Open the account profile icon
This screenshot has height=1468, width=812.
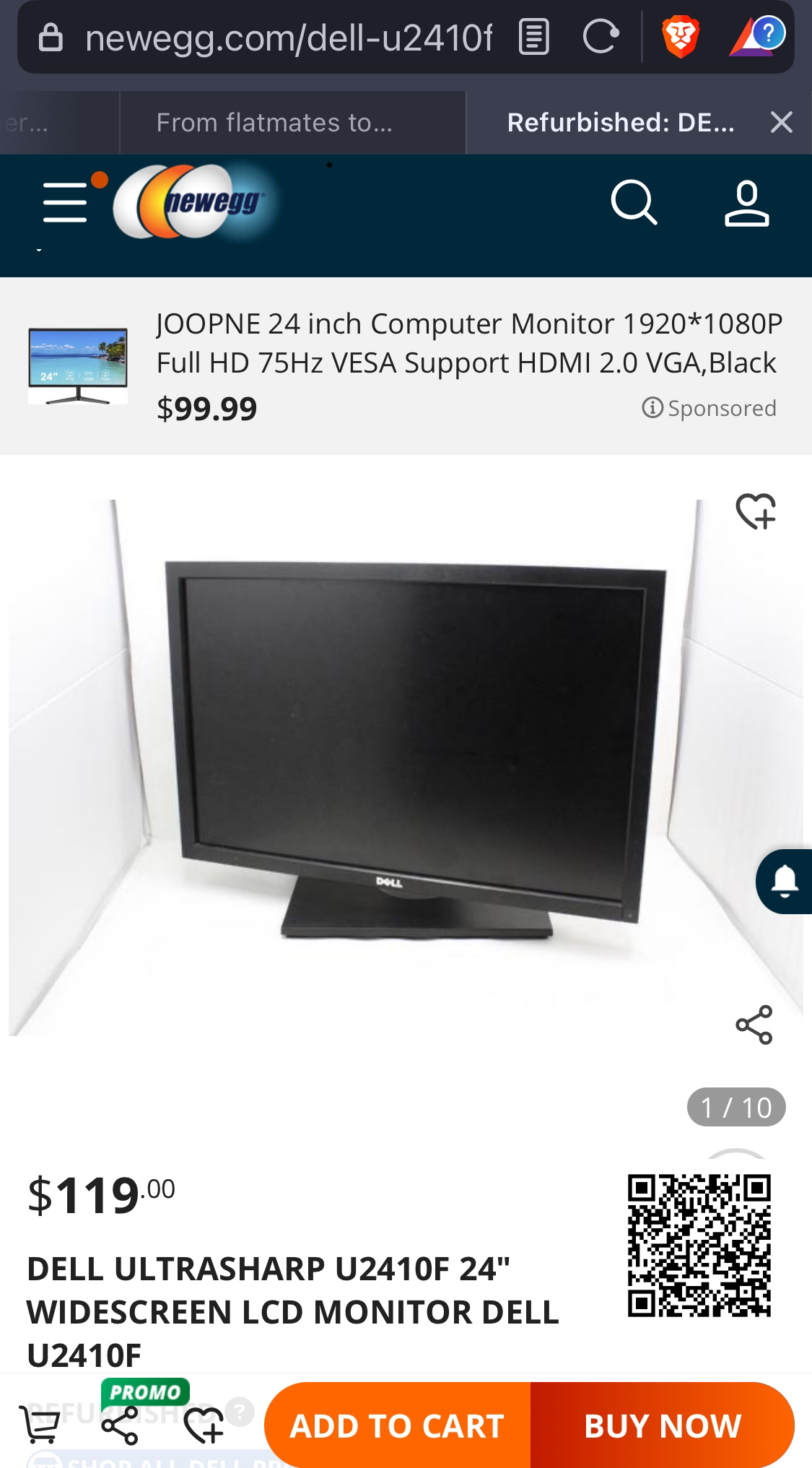(746, 204)
